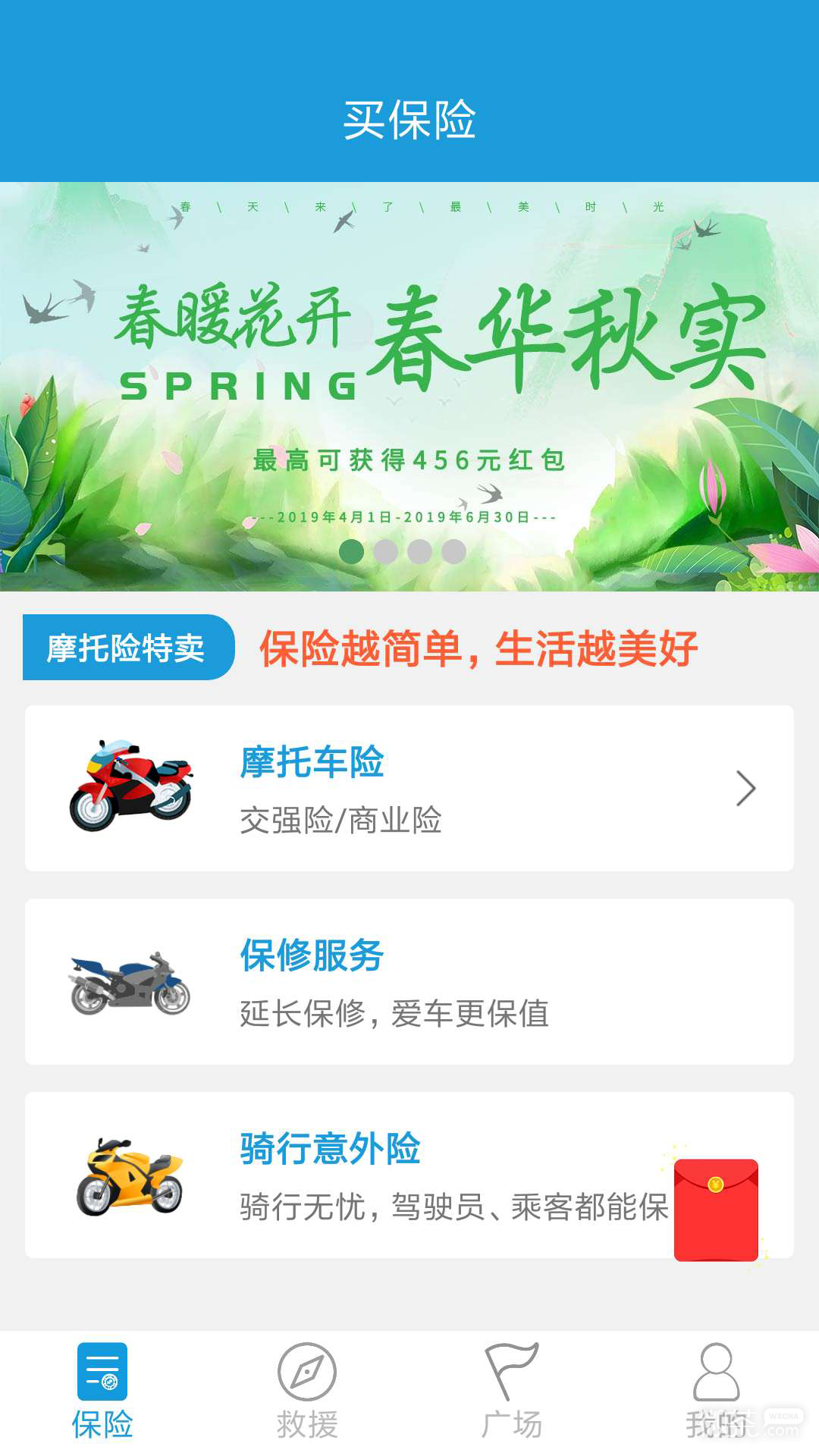Open 摩托车险 insurance card

409,788
